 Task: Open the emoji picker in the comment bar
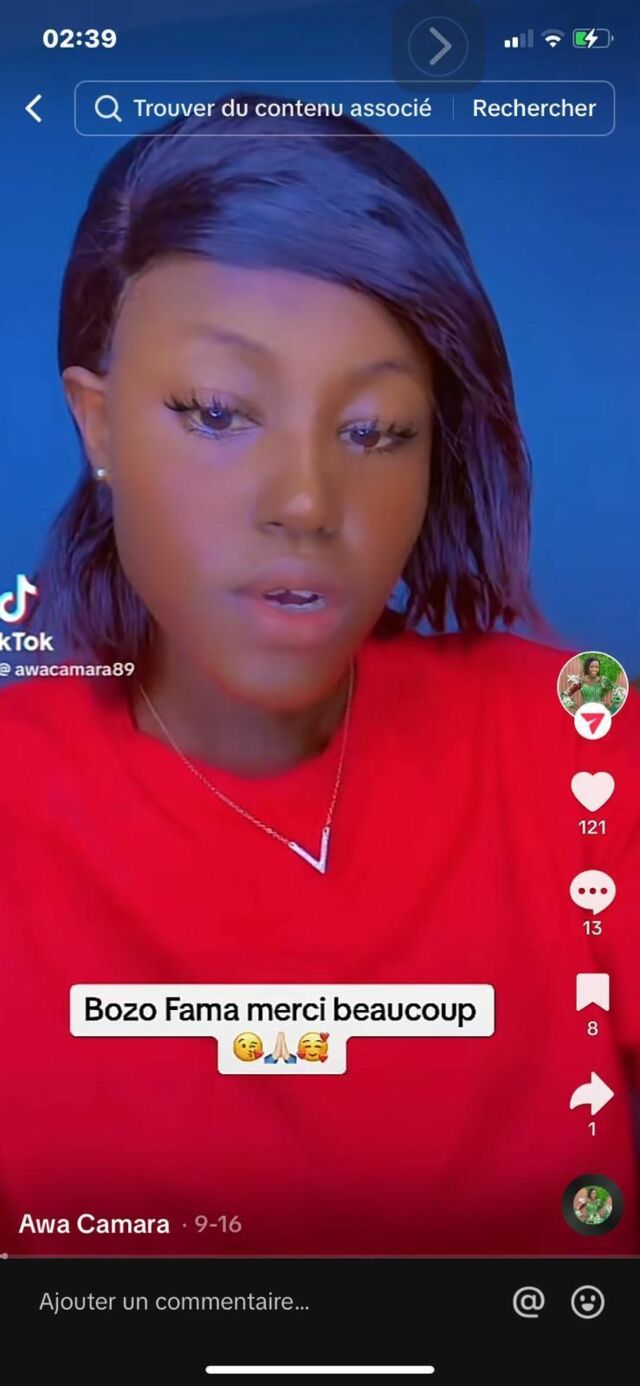[x=587, y=1302]
